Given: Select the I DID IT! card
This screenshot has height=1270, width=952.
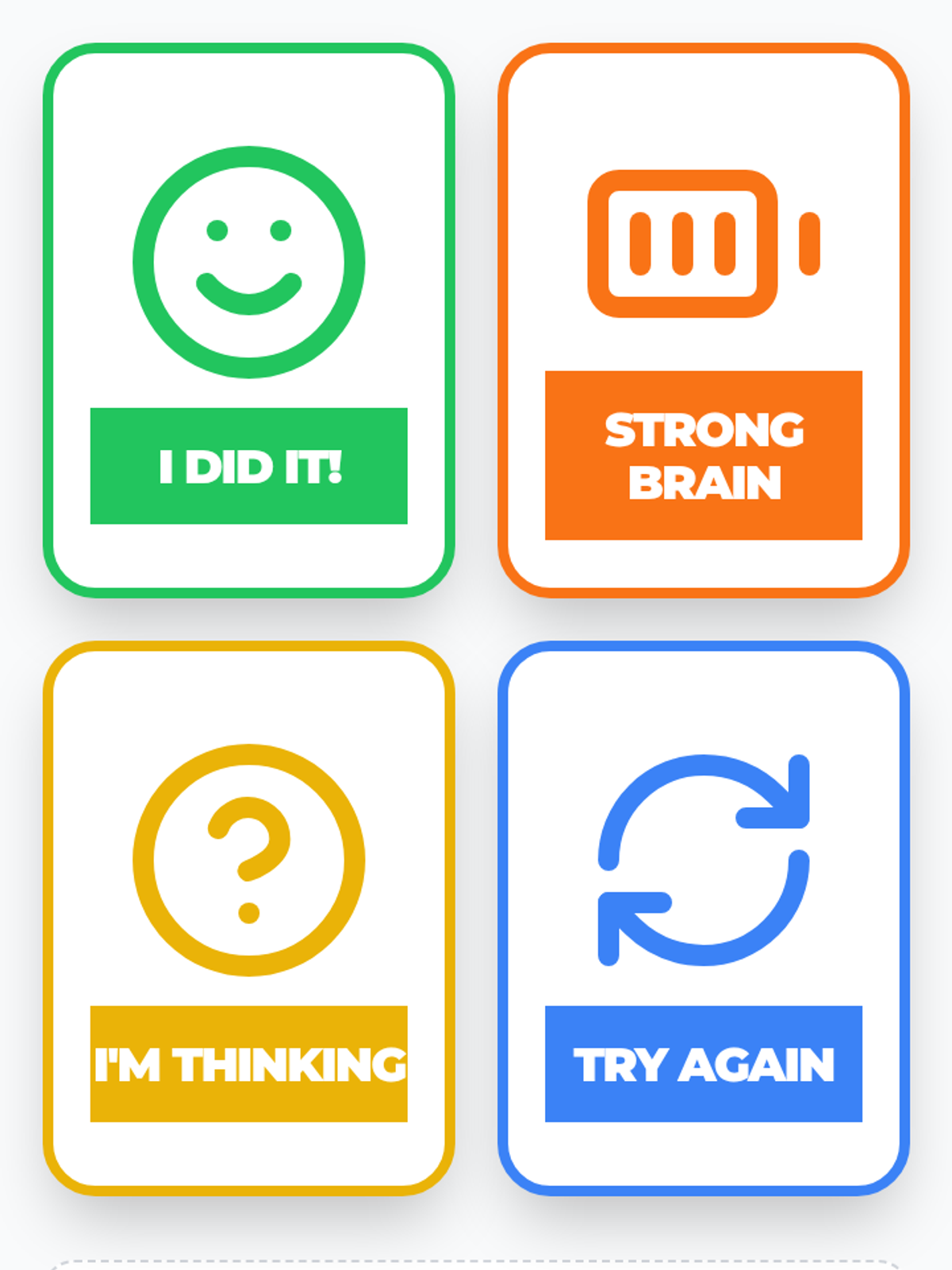Looking at the screenshot, I should point(248,320).
